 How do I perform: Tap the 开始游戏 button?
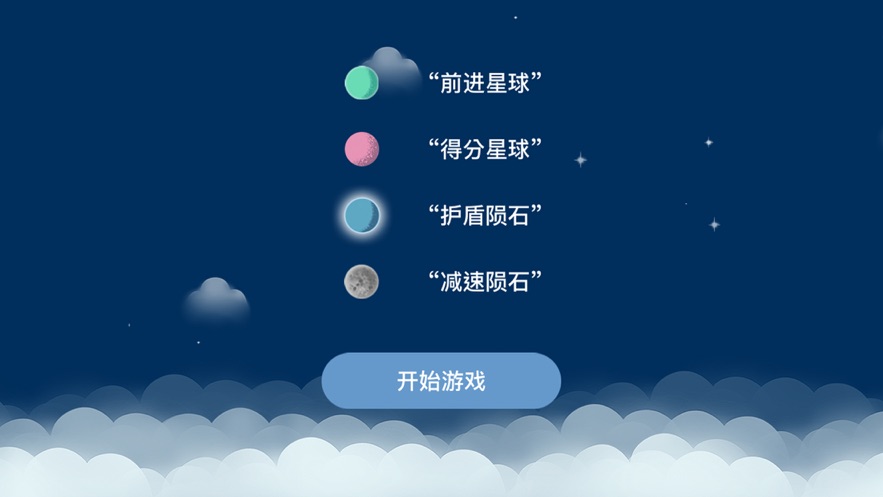pos(441,380)
